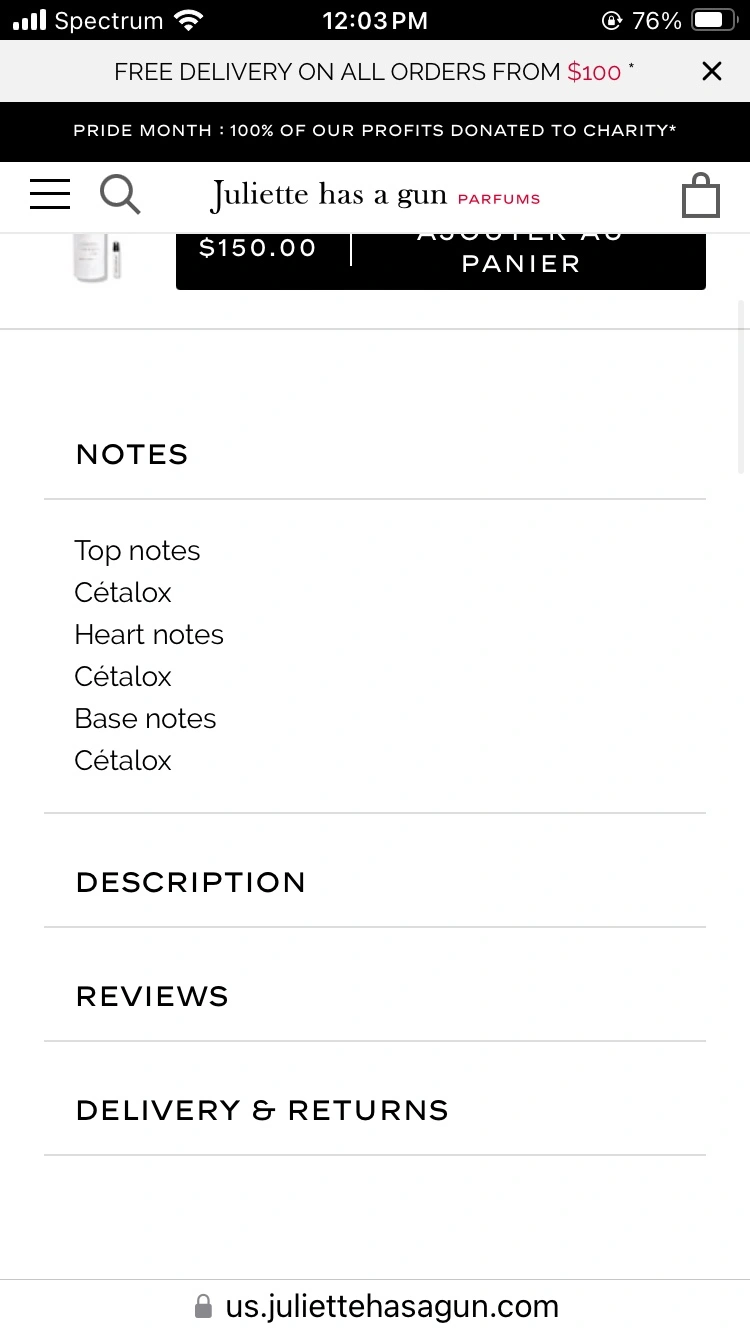Open the Pride Month charity banner
This screenshot has width=750, height=1334.
click(375, 131)
